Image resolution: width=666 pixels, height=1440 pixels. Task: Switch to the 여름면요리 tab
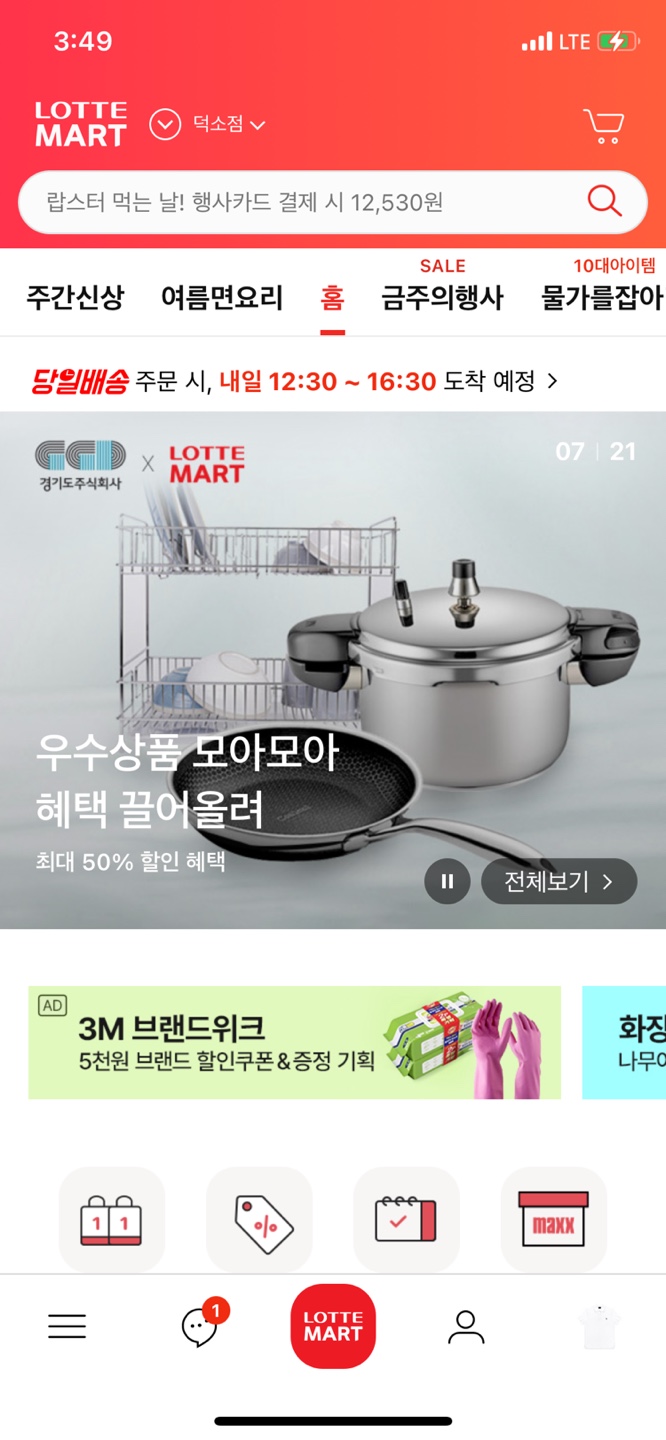coord(222,297)
